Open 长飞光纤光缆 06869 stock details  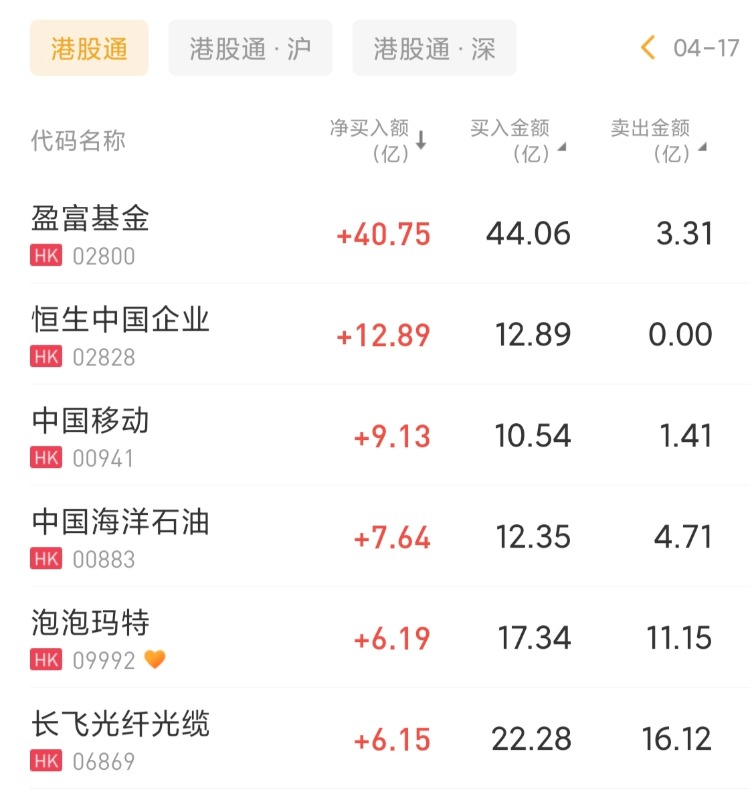coord(120,739)
